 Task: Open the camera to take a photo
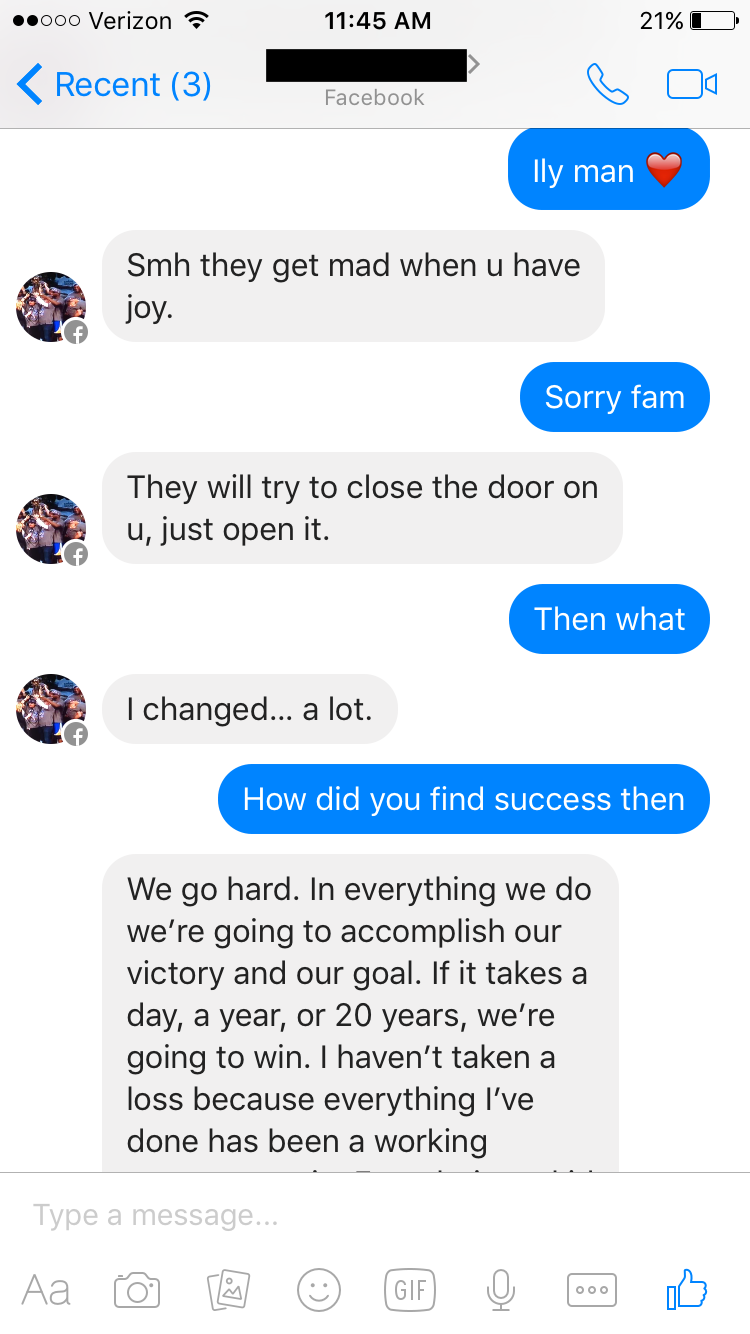coord(137,1290)
